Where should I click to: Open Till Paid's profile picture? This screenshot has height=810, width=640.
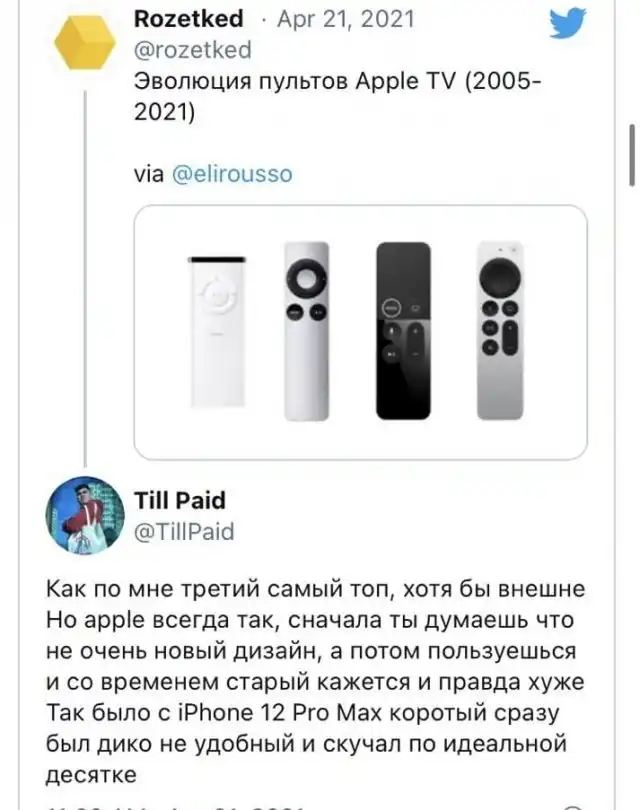[85, 518]
